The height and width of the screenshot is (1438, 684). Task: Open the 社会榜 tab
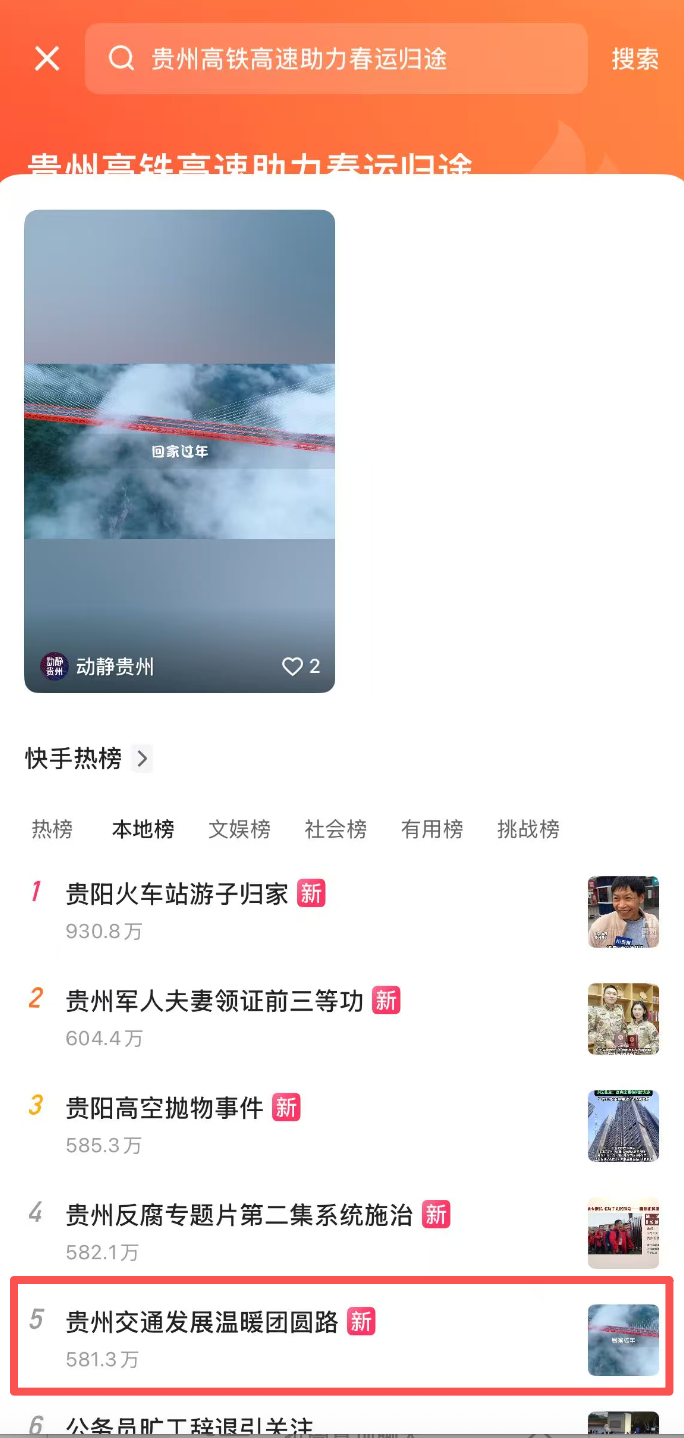point(335,829)
